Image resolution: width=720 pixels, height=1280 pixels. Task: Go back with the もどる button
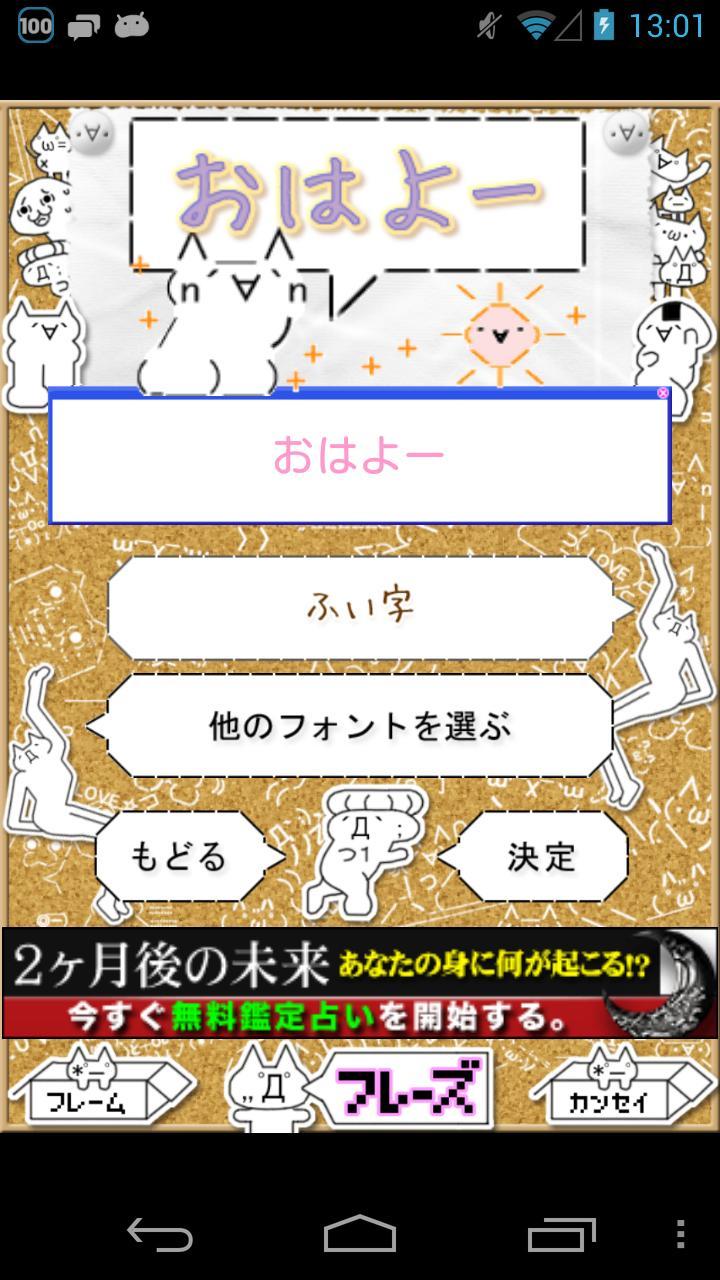(180, 857)
